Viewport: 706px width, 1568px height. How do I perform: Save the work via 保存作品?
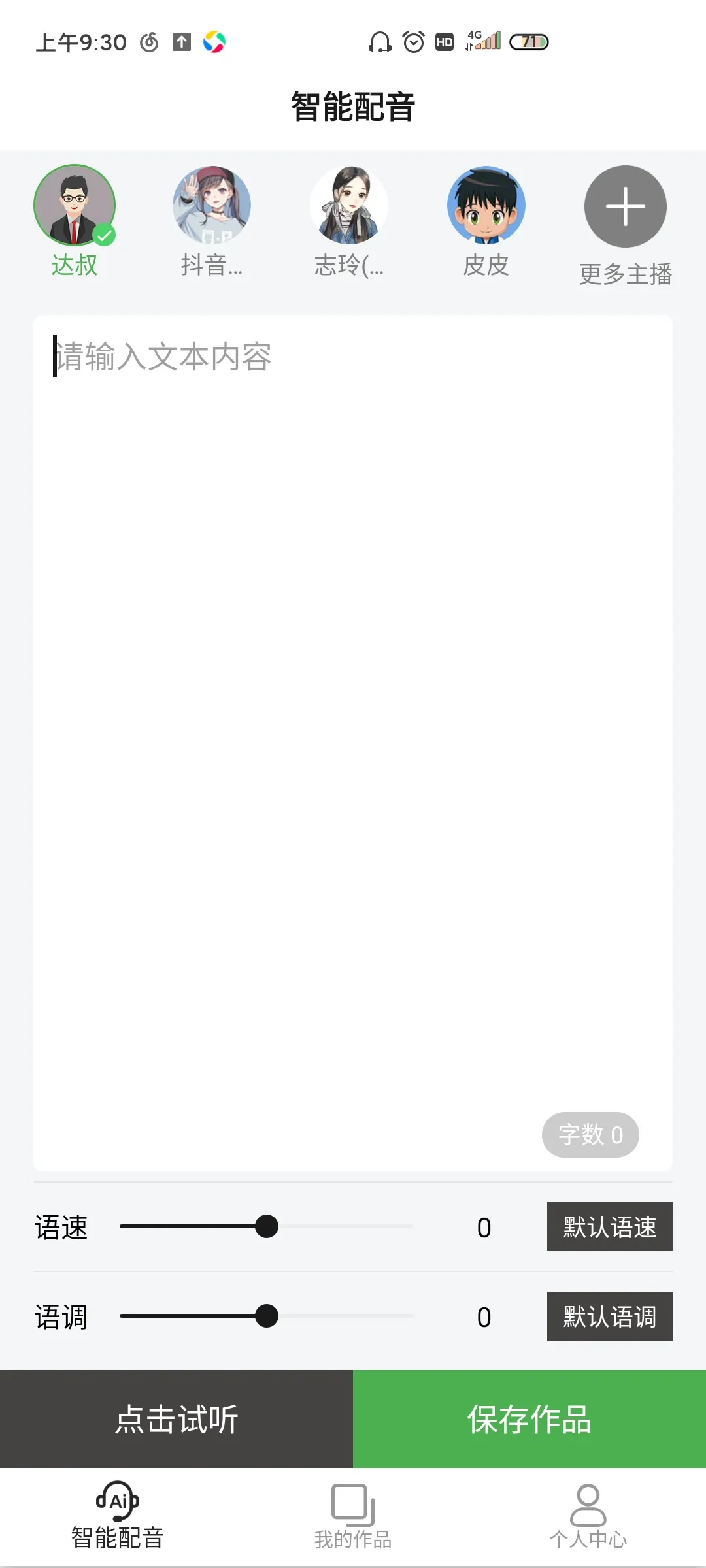(529, 1419)
